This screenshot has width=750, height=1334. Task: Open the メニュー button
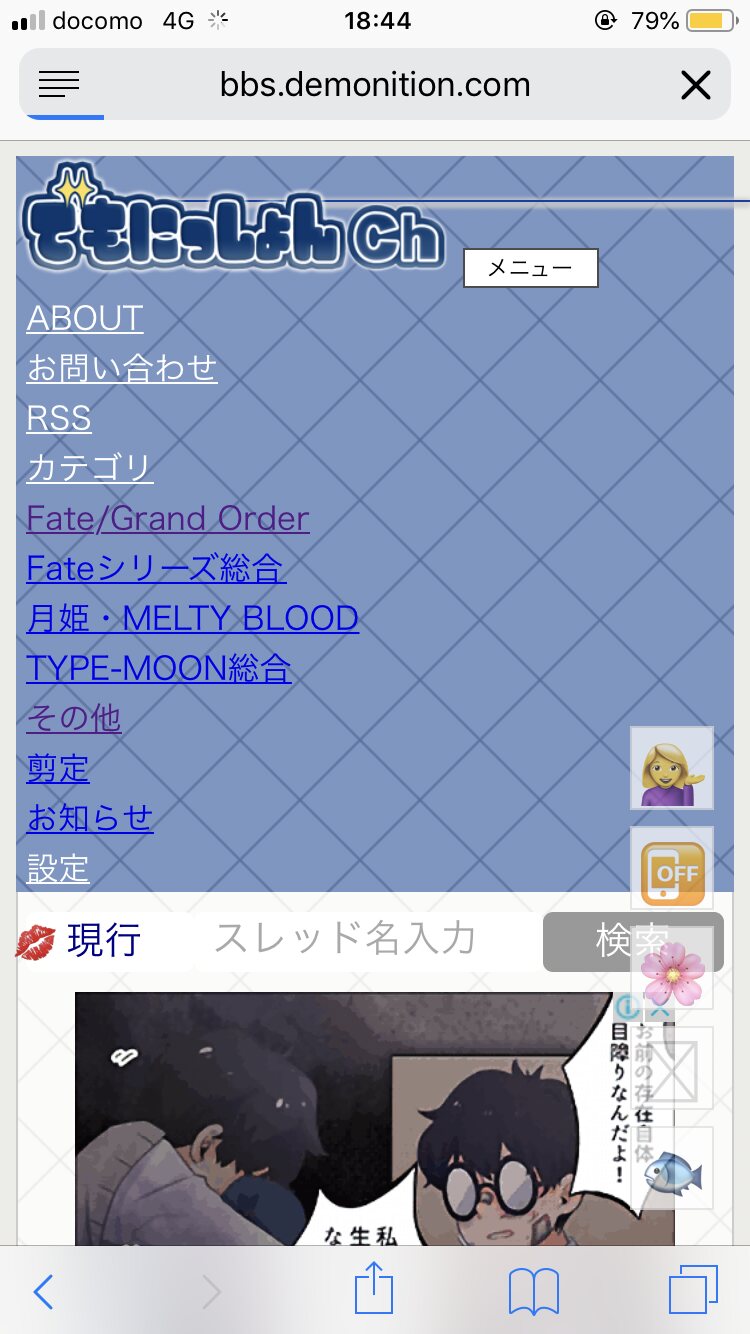pos(530,268)
